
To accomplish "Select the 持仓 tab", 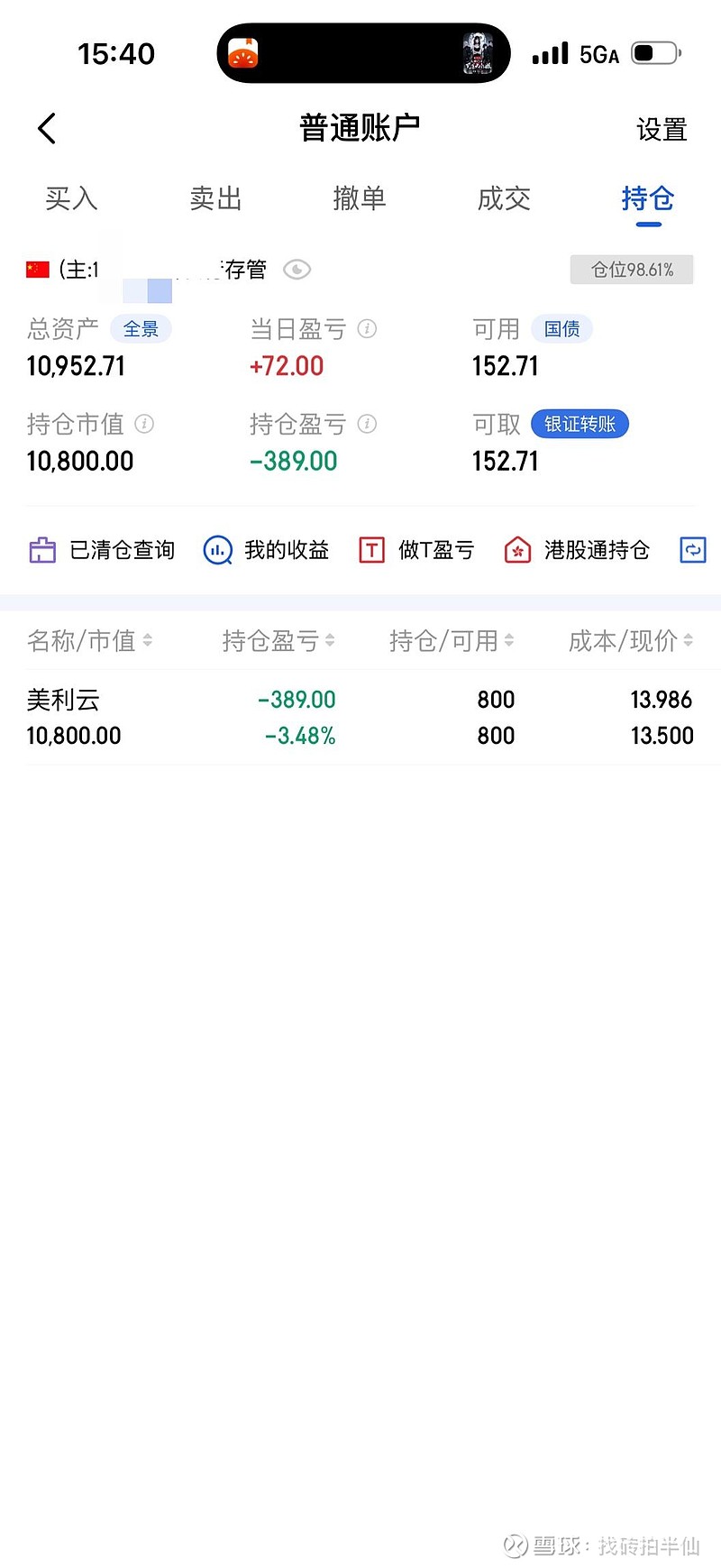I will coord(647,198).
